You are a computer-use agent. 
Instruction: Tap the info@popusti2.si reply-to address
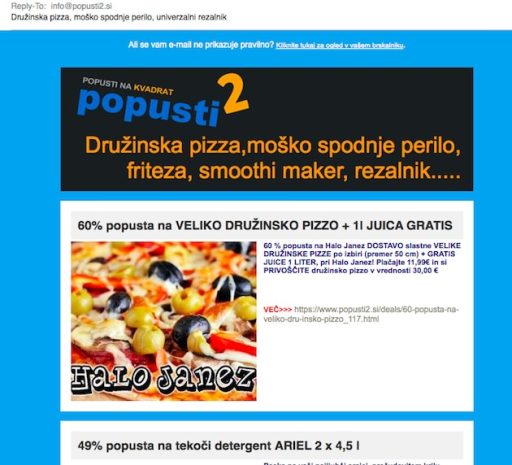coord(81,6)
